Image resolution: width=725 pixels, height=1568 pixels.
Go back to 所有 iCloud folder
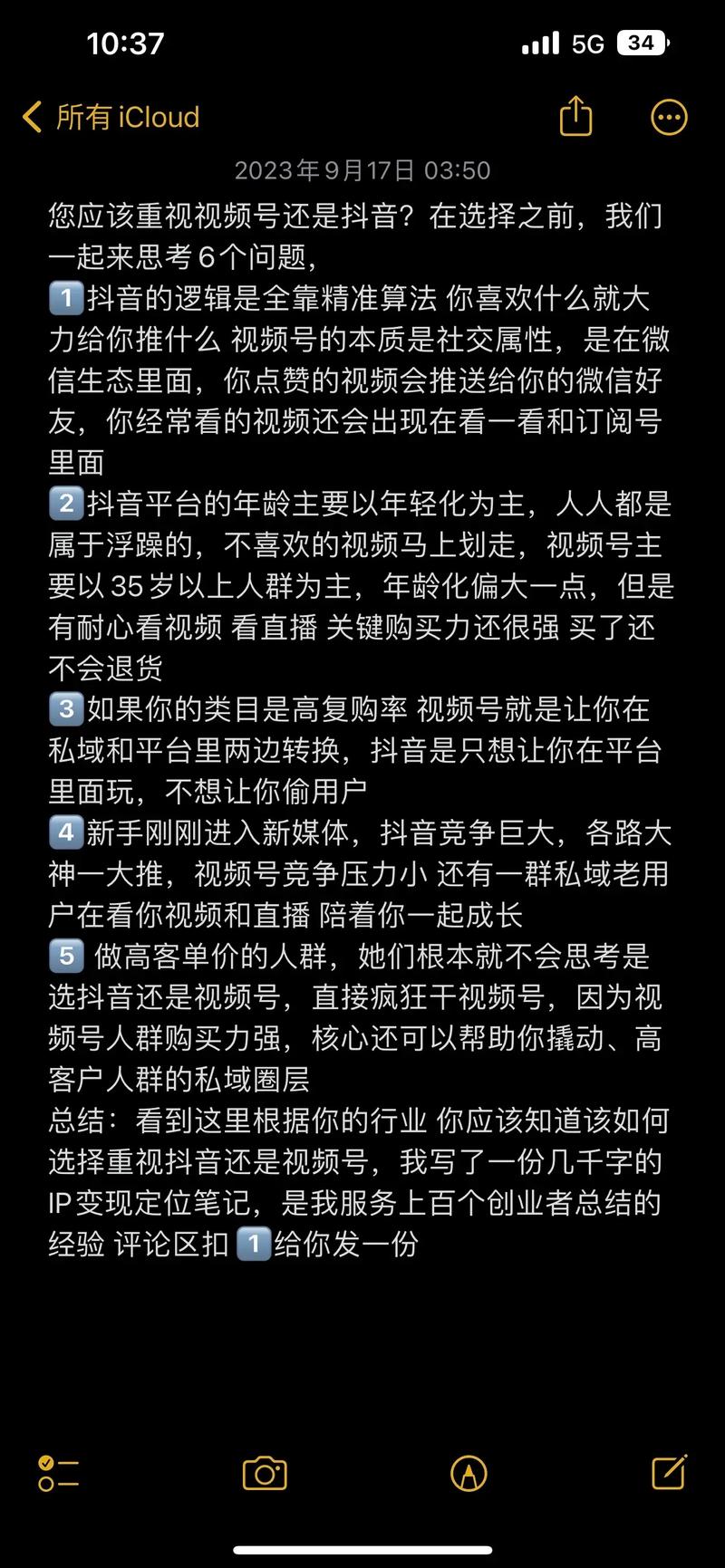111,117
